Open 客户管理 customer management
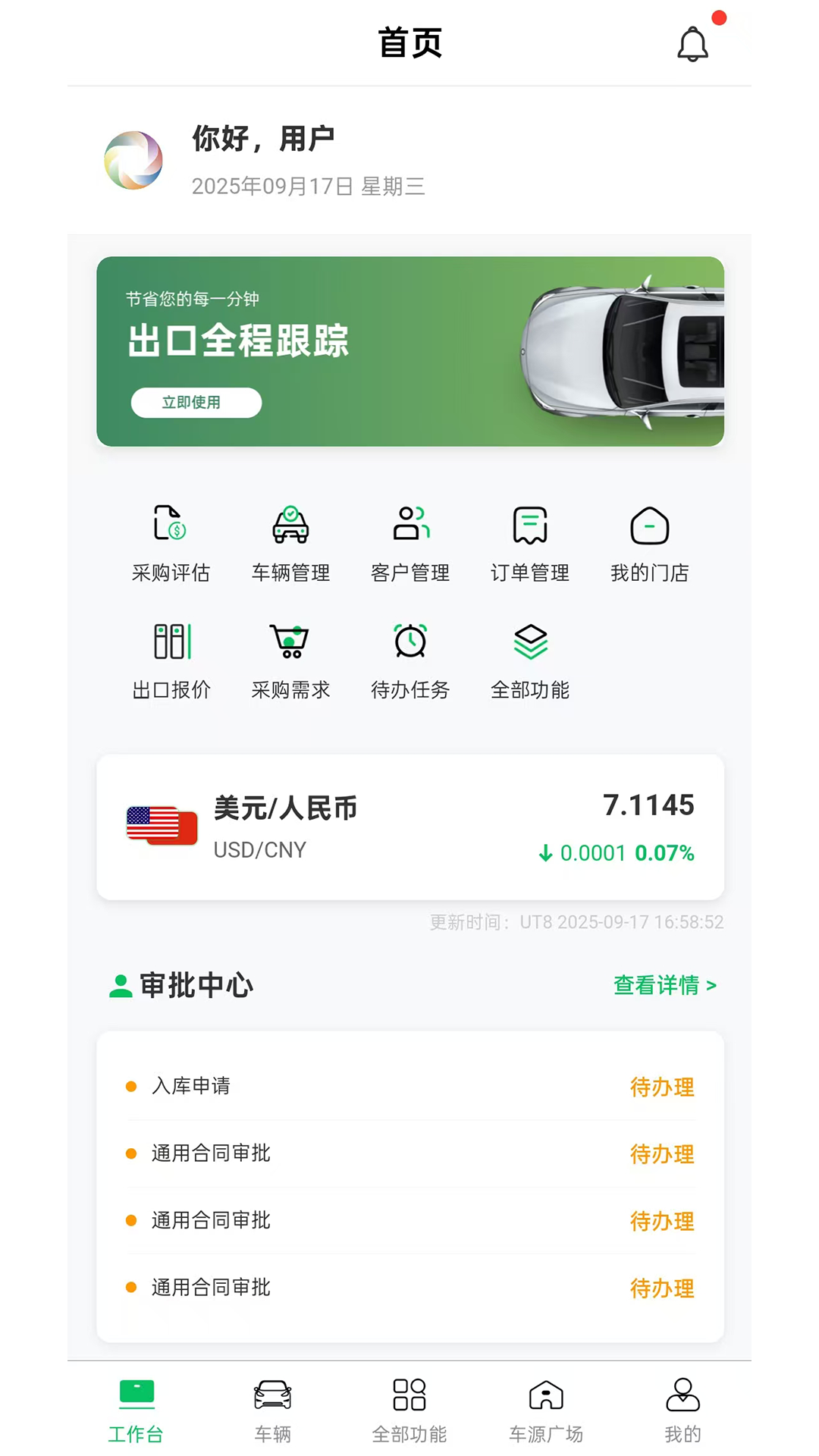 [409, 542]
